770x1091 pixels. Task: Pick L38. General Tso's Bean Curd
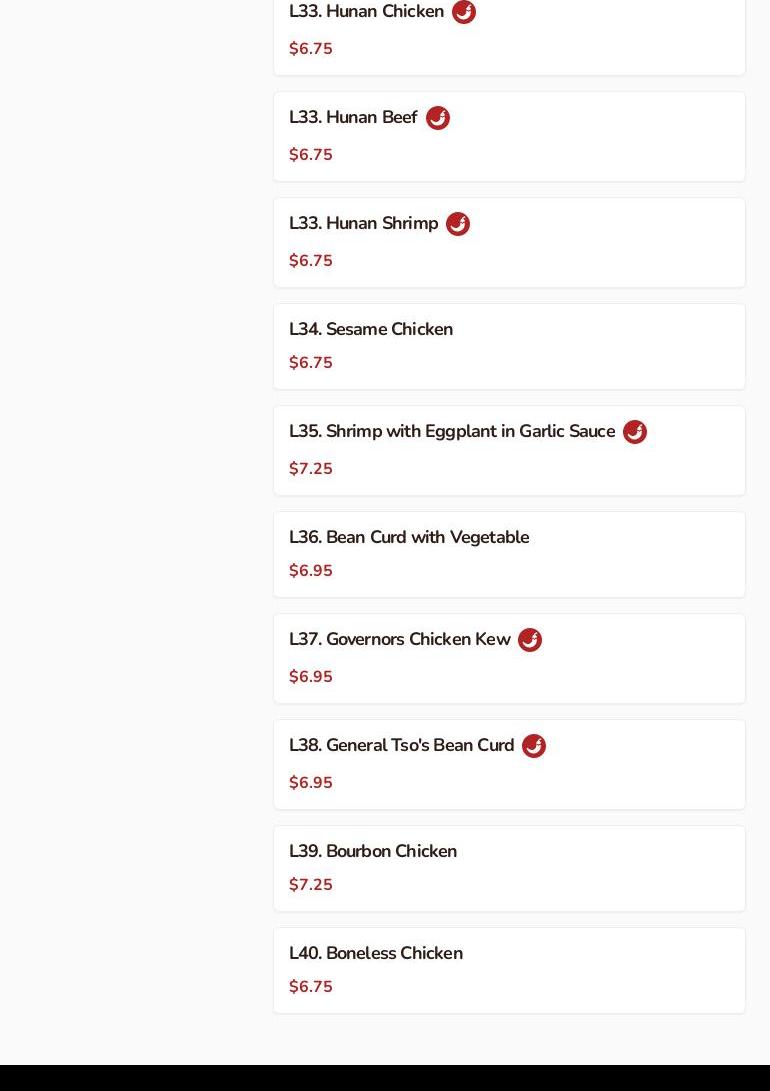[508, 764]
